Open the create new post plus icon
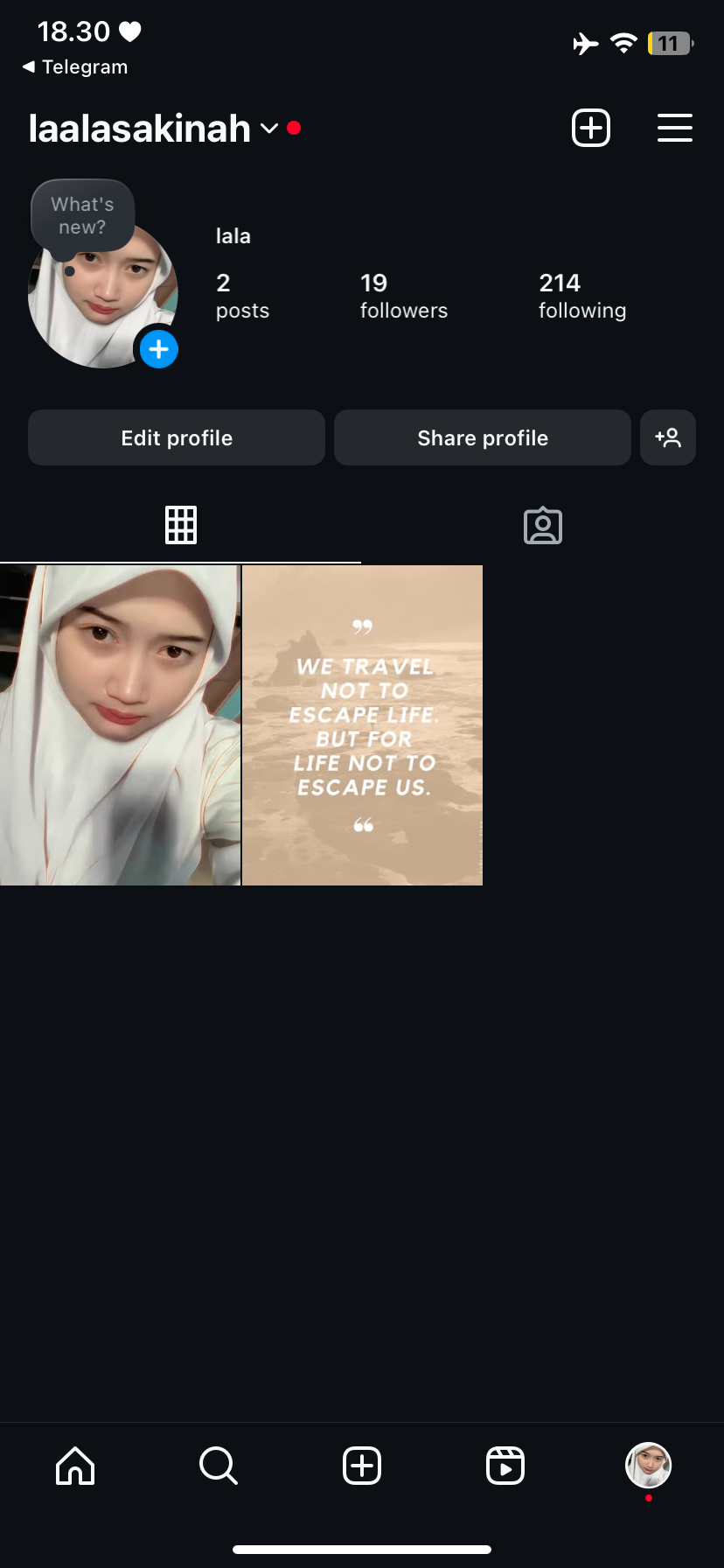724x1568 pixels. tap(591, 128)
